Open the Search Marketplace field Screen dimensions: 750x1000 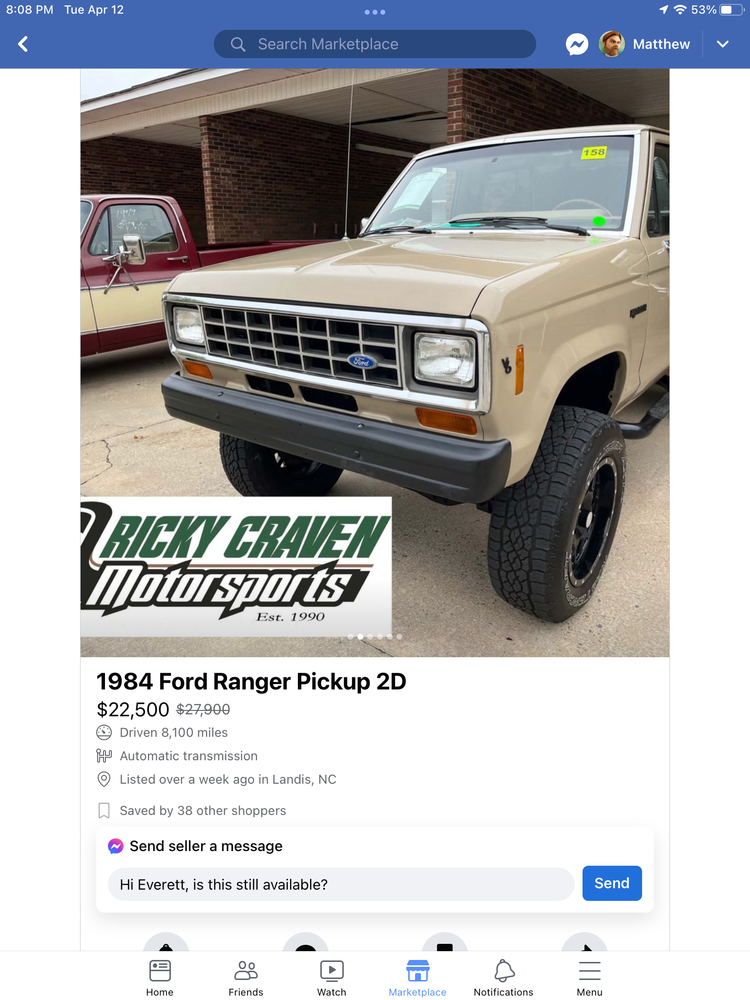click(374, 44)
